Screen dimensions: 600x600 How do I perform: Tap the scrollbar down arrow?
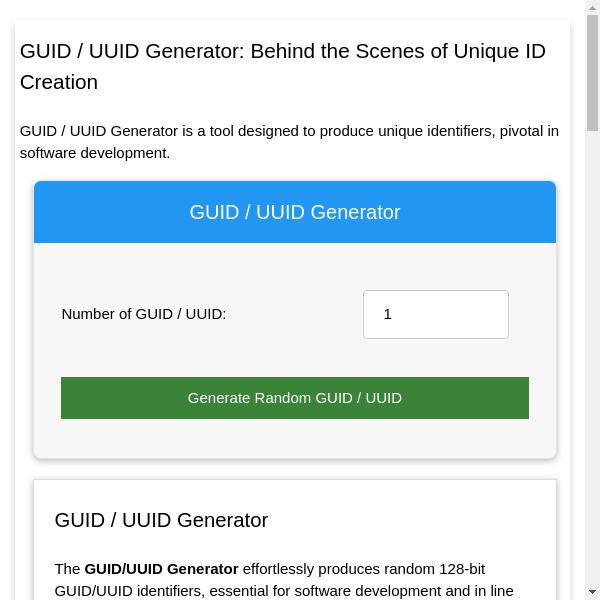[592, 591]
